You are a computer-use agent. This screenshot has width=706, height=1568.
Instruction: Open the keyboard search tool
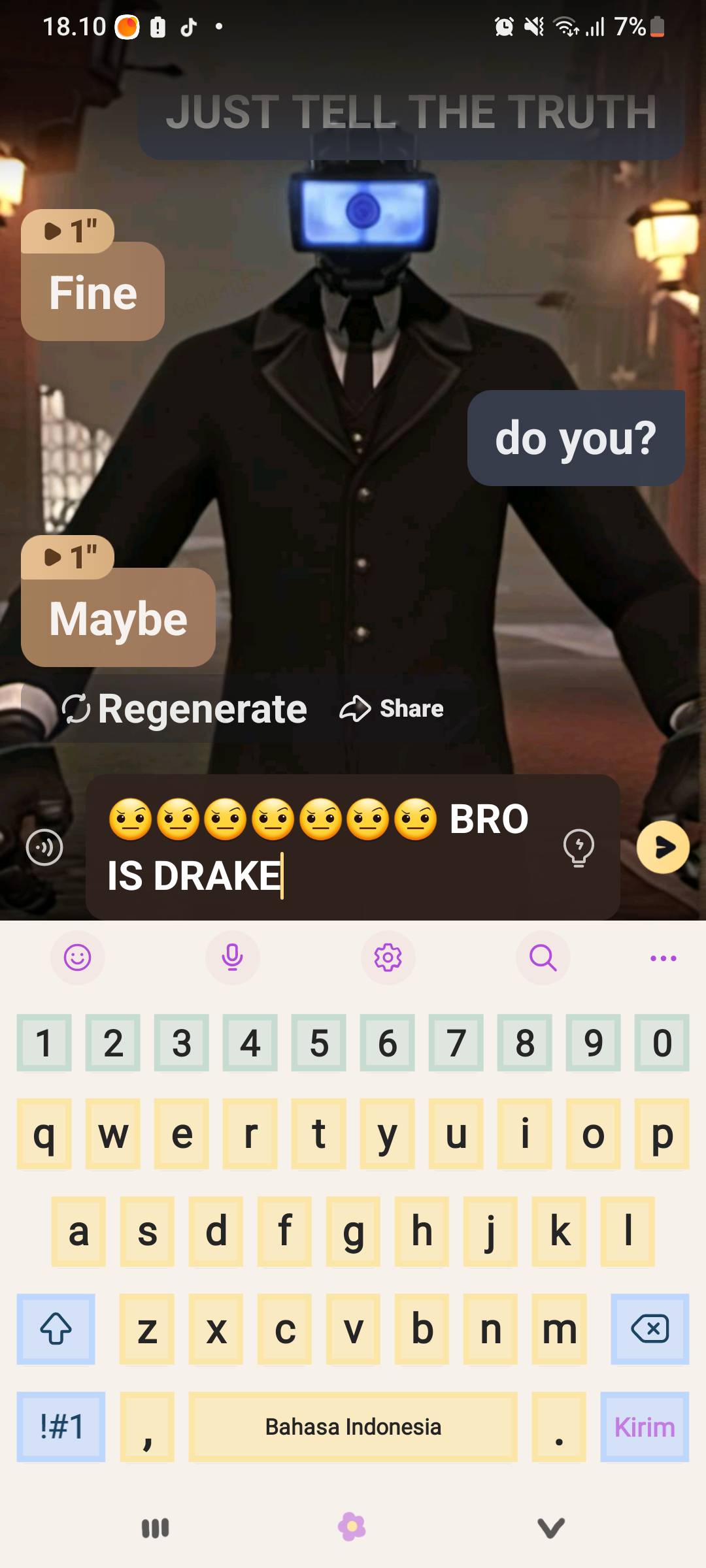click(543, 958)
